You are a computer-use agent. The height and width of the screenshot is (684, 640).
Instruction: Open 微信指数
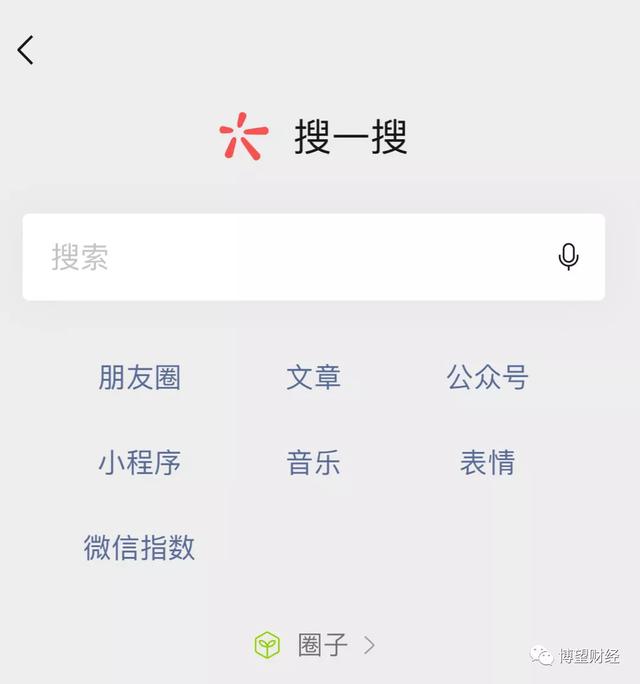(x=139, y=548)
